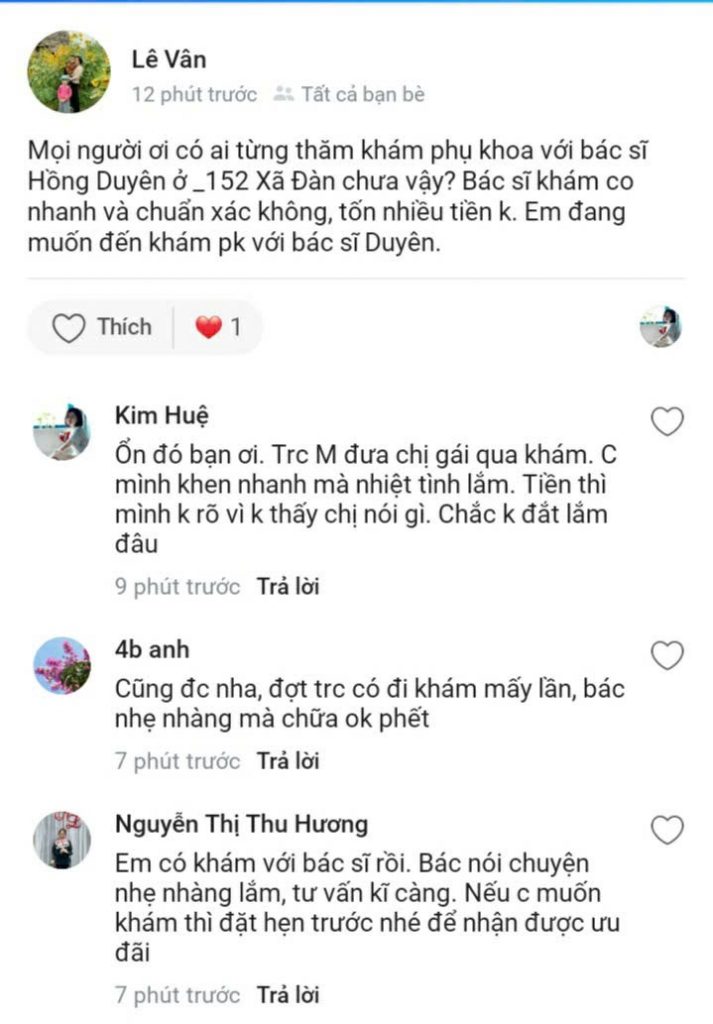Open the small reactor avatar beside Thích row

pyautogui.click(x=660, y=327)
